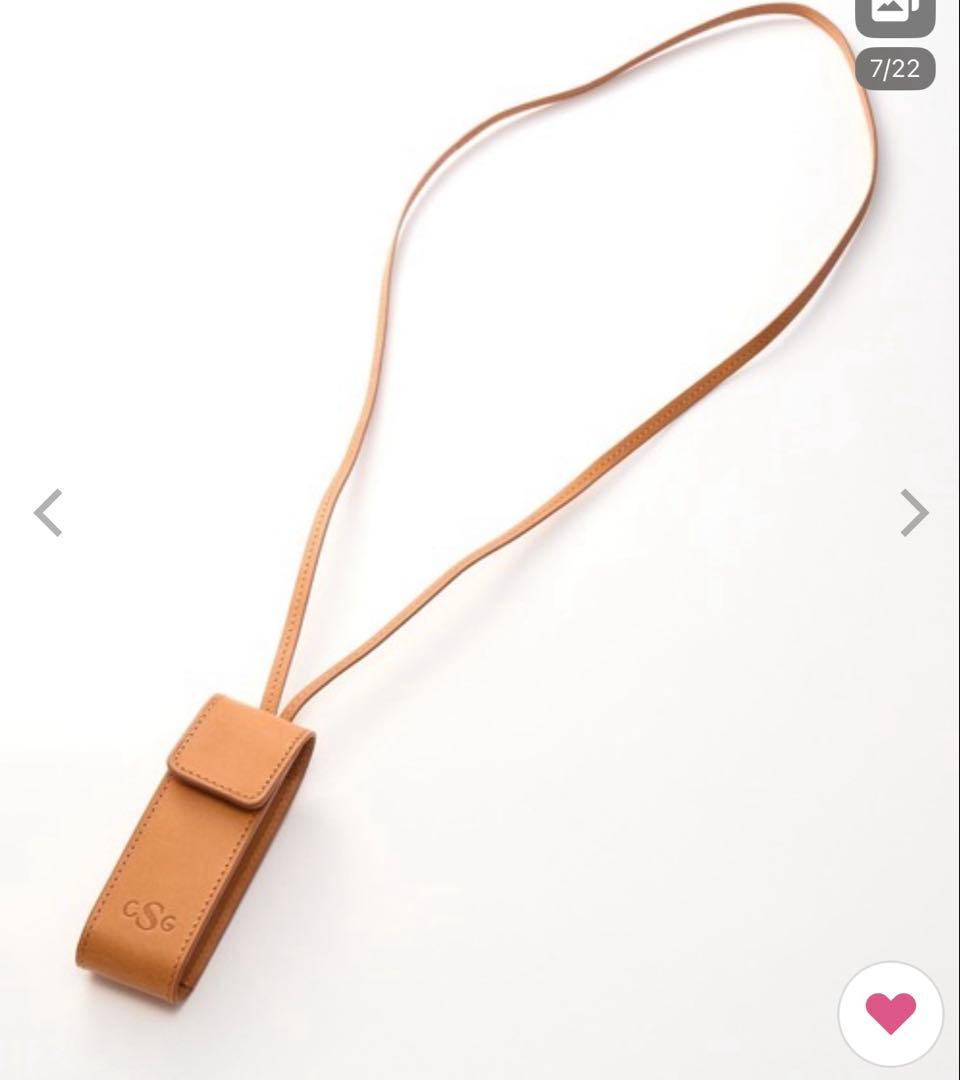Like this item with the heart button

pos(890,1014)
